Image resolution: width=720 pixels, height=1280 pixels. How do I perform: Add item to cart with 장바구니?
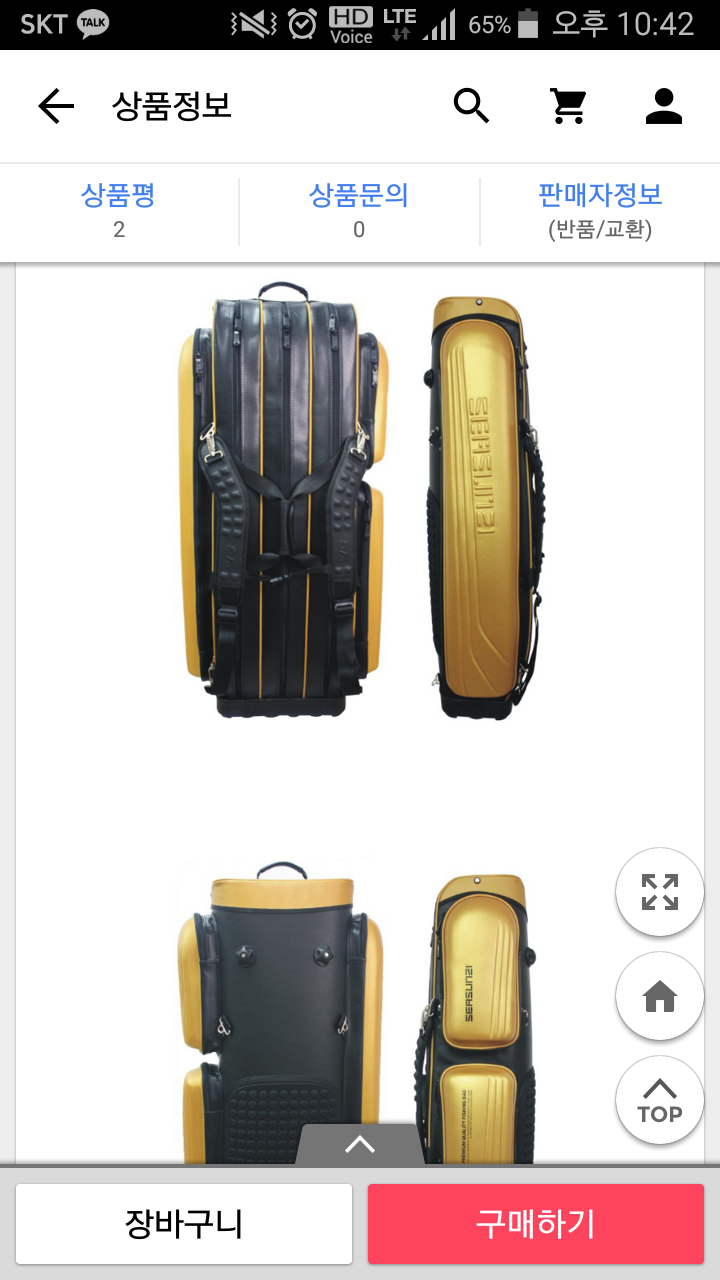coord(184,1224)
